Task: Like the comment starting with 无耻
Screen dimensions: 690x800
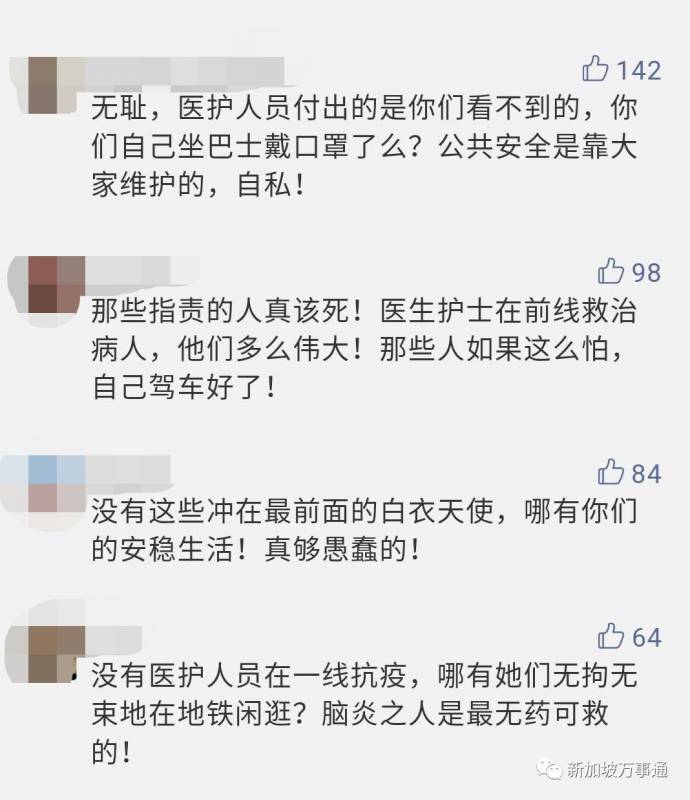Action: coord(596,68)
